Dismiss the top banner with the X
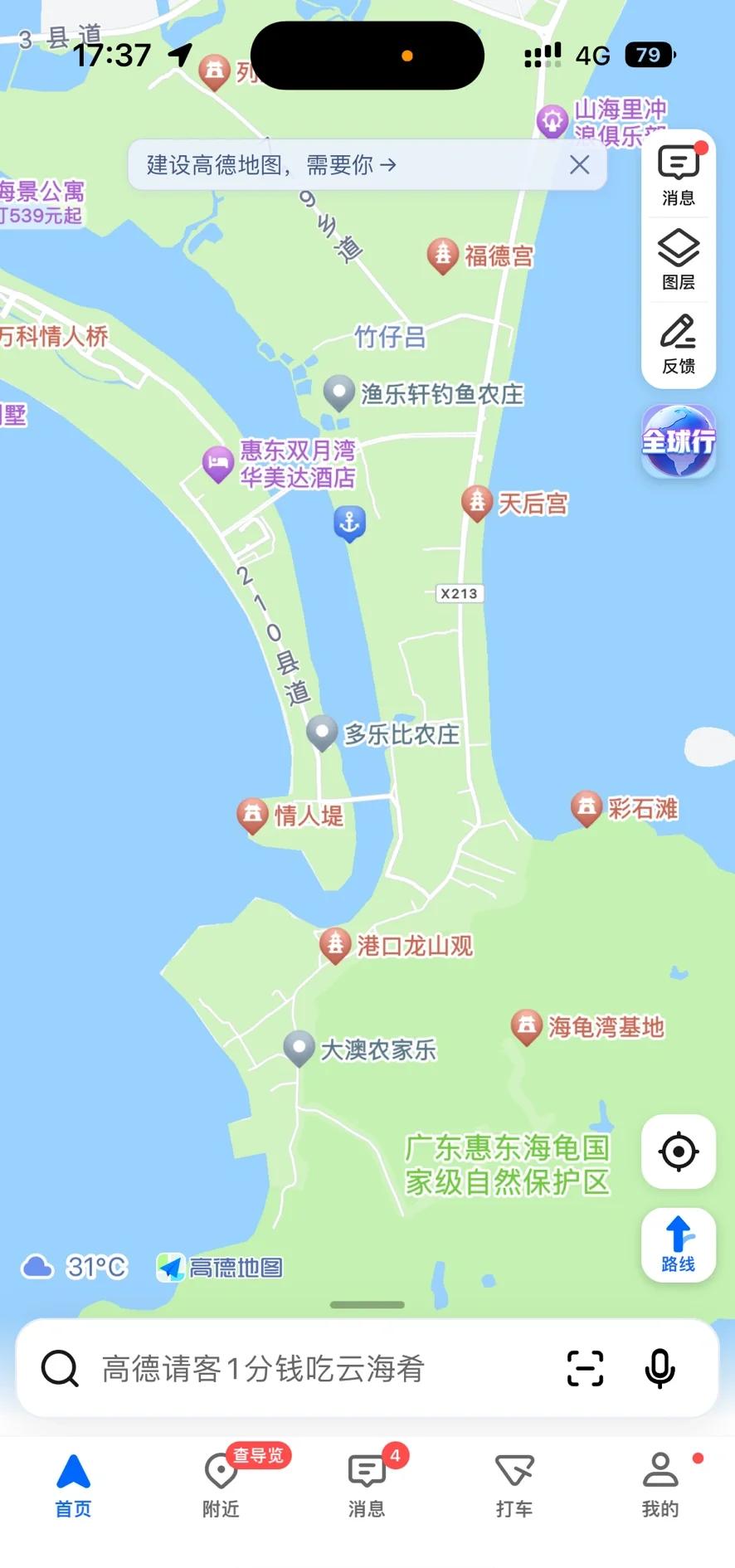The width and height of the screenshot is (735, 1568). point(579,164)
